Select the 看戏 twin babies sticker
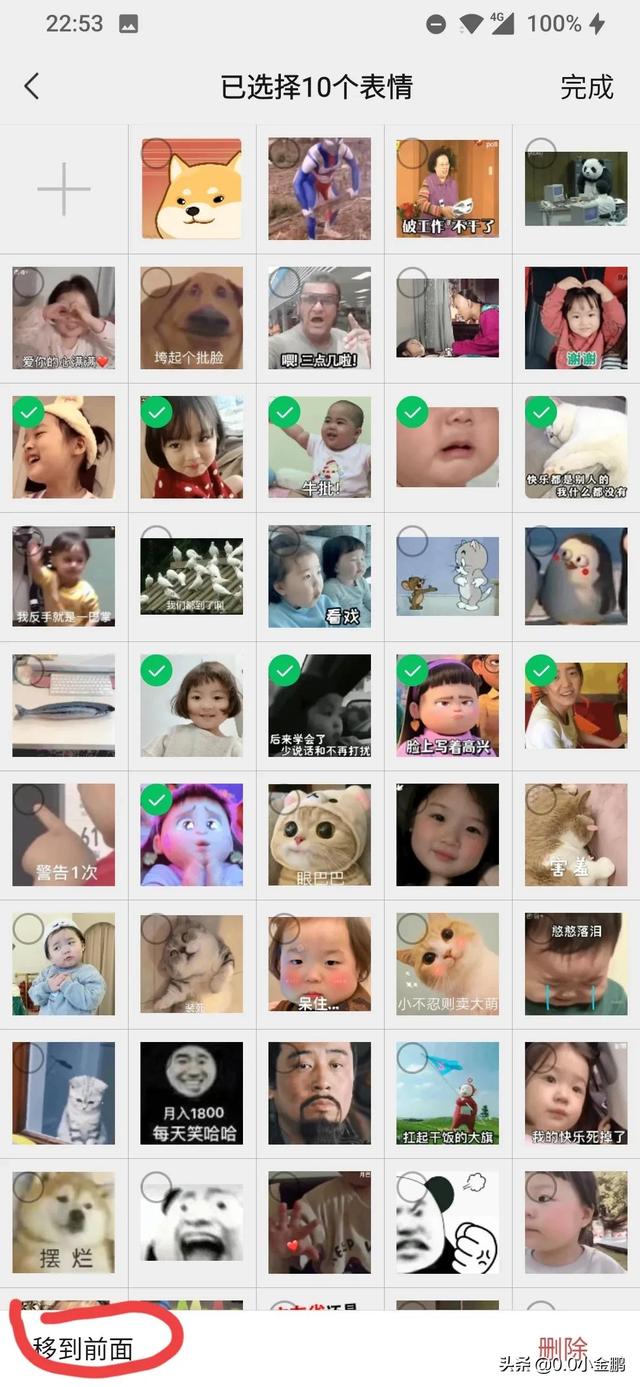The image size is (640, 1387). pos(319,576)
